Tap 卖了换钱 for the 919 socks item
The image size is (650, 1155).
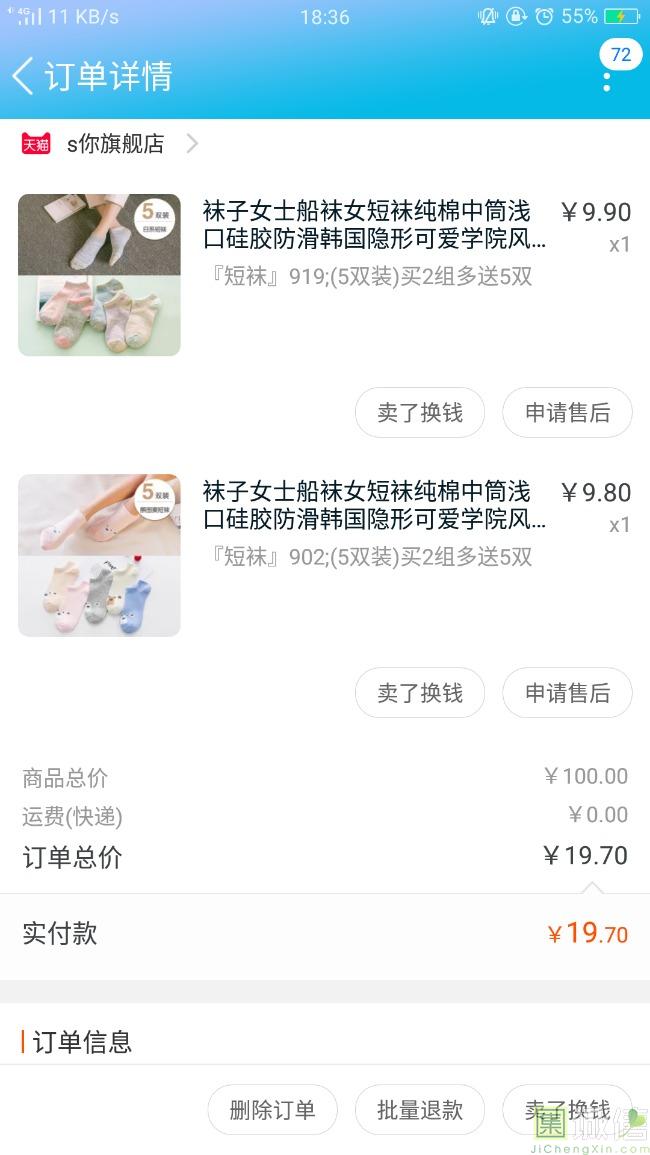click(x=420, y=413)
